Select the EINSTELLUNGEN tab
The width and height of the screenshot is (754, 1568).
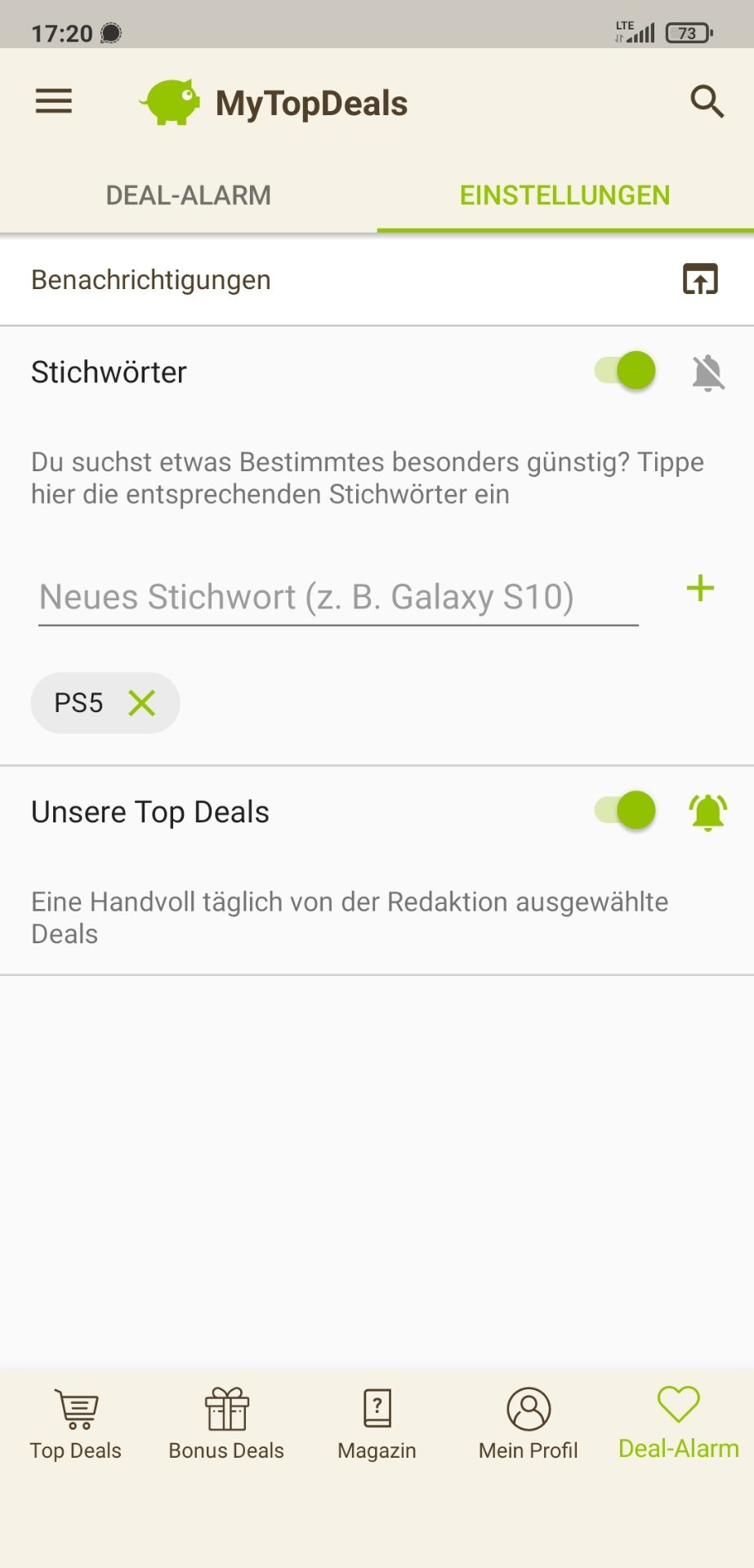(x=565, y=195)
